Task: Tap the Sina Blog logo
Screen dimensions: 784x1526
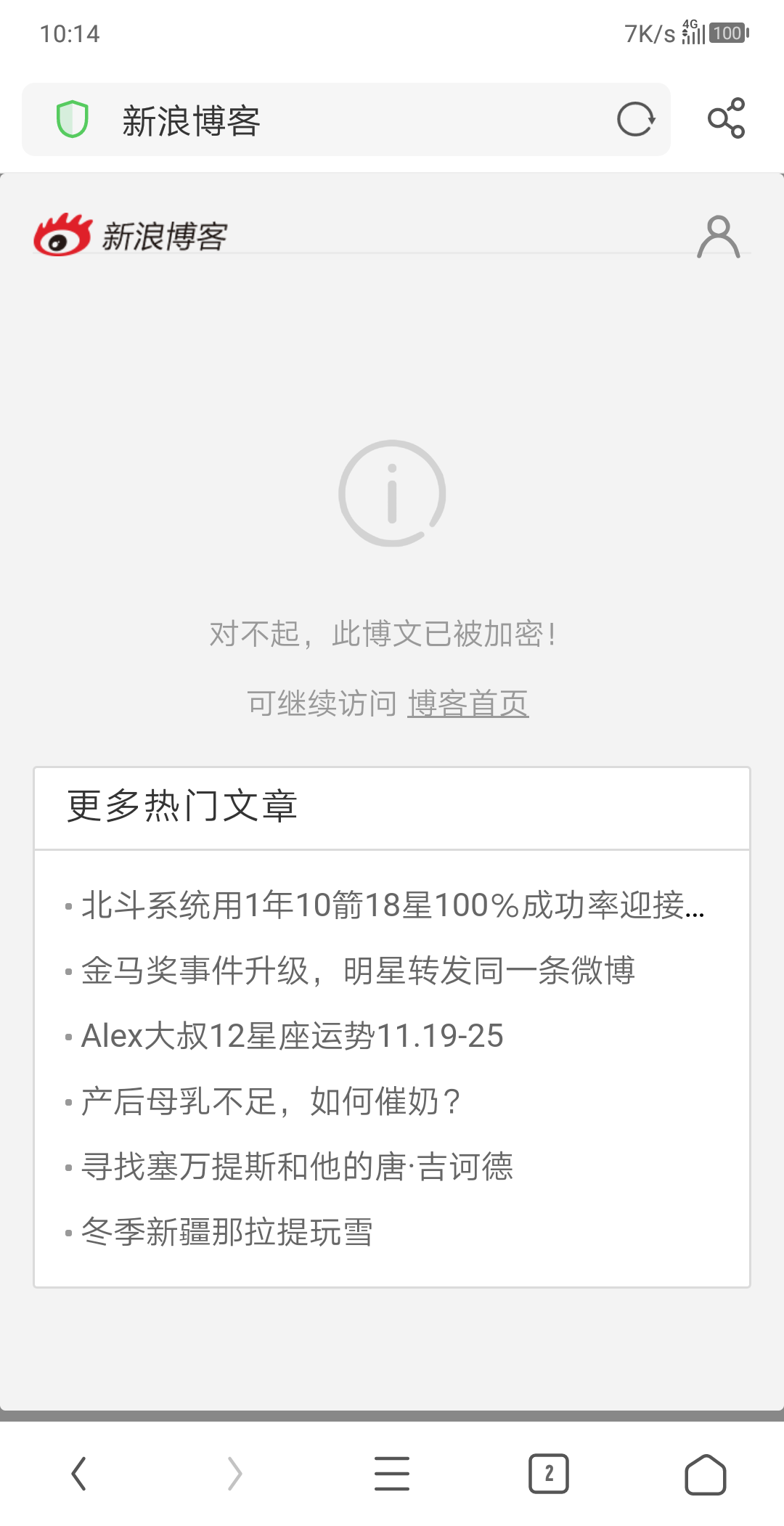Action: [131, 235]
